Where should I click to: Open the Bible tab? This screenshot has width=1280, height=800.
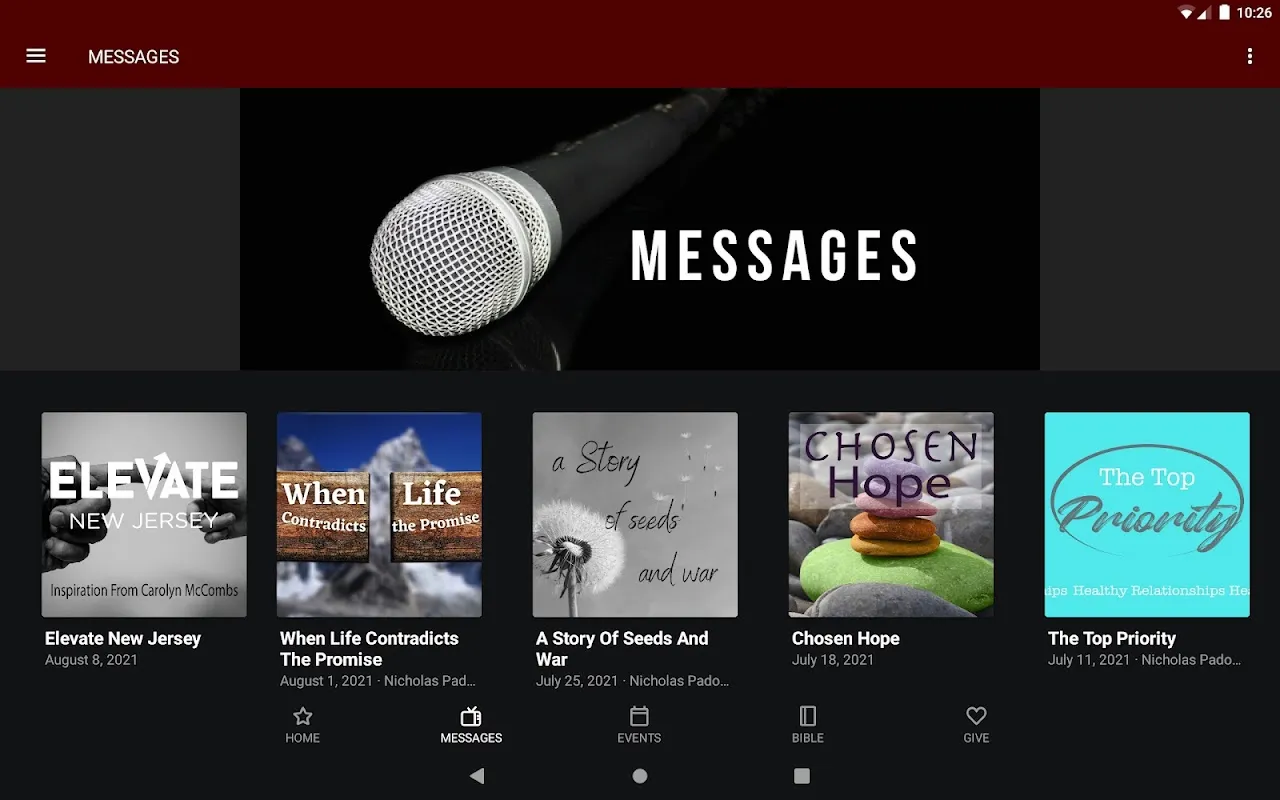point(808,725)
